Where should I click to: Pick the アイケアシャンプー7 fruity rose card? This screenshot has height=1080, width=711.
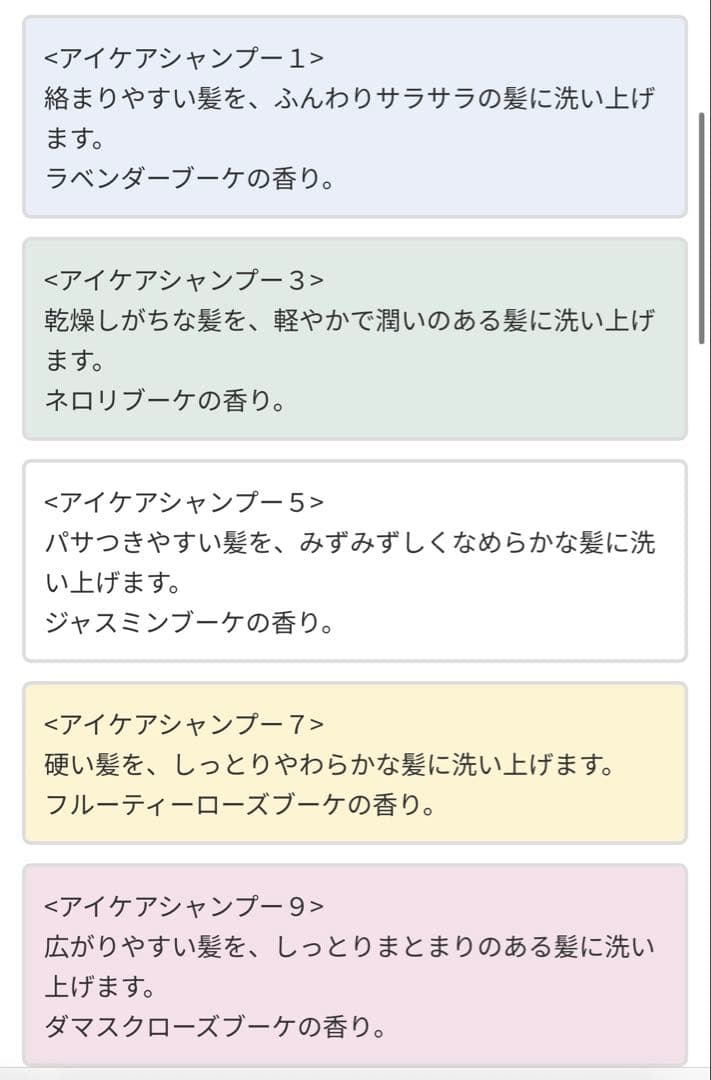click(x=355, y=763)
